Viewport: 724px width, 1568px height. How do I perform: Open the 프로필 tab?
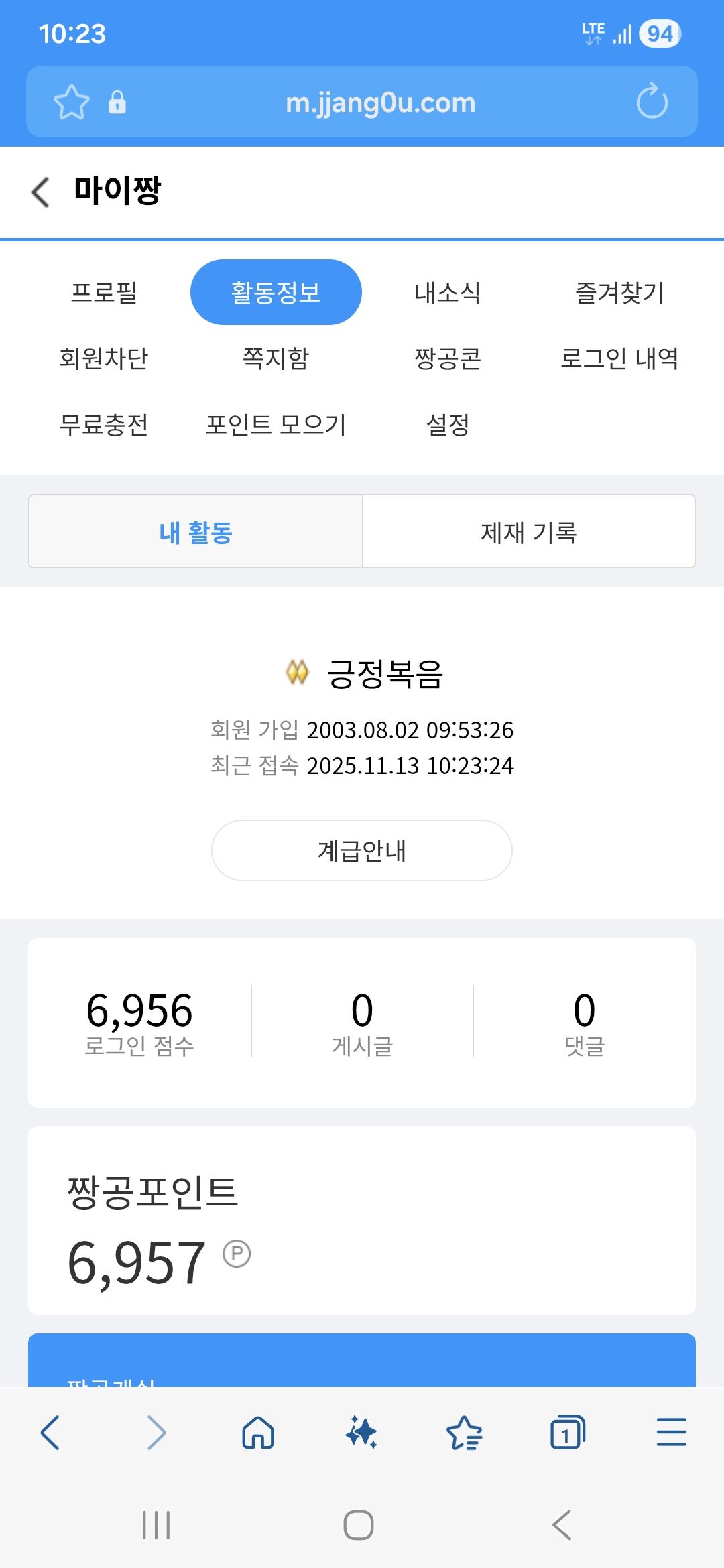coord(104,292)
